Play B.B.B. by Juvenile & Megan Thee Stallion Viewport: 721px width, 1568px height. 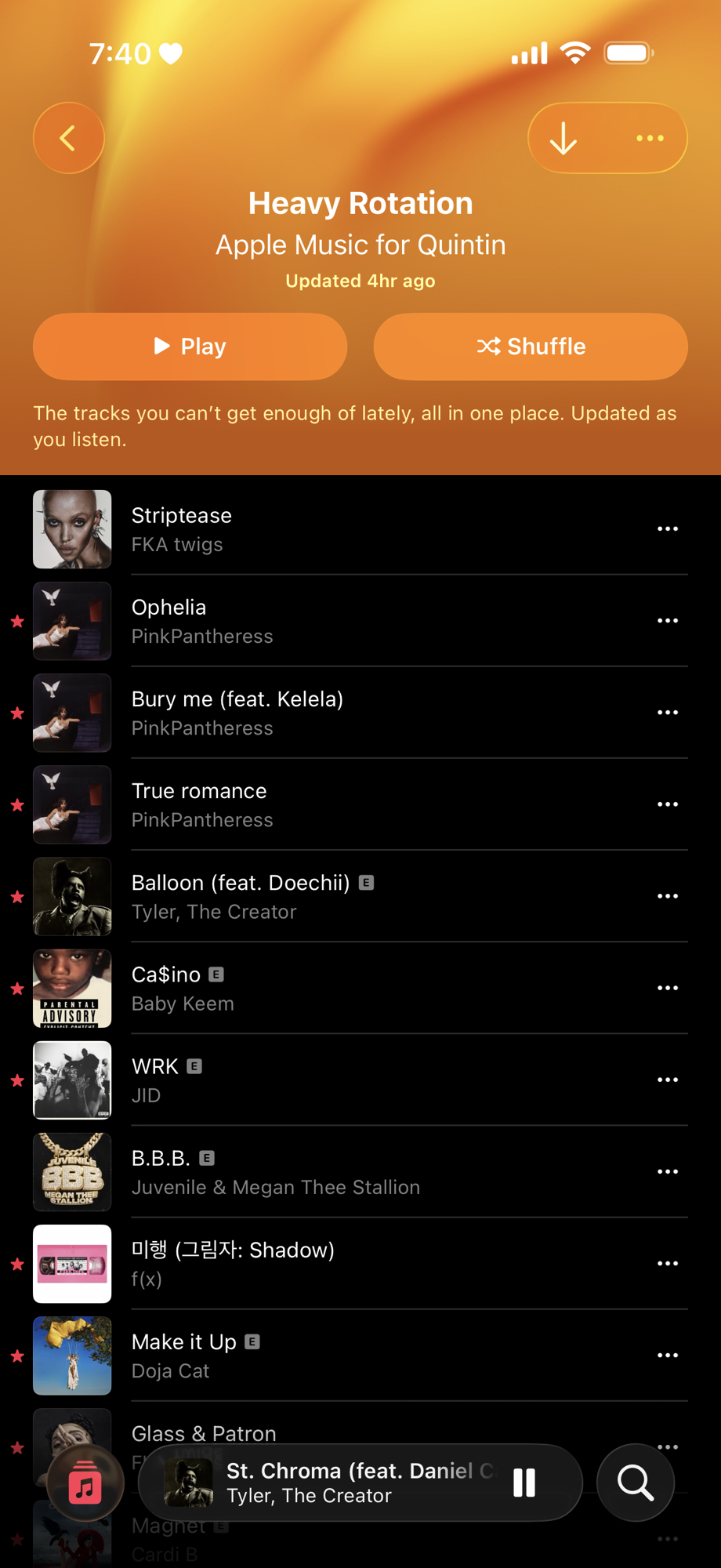point(313,1171)
